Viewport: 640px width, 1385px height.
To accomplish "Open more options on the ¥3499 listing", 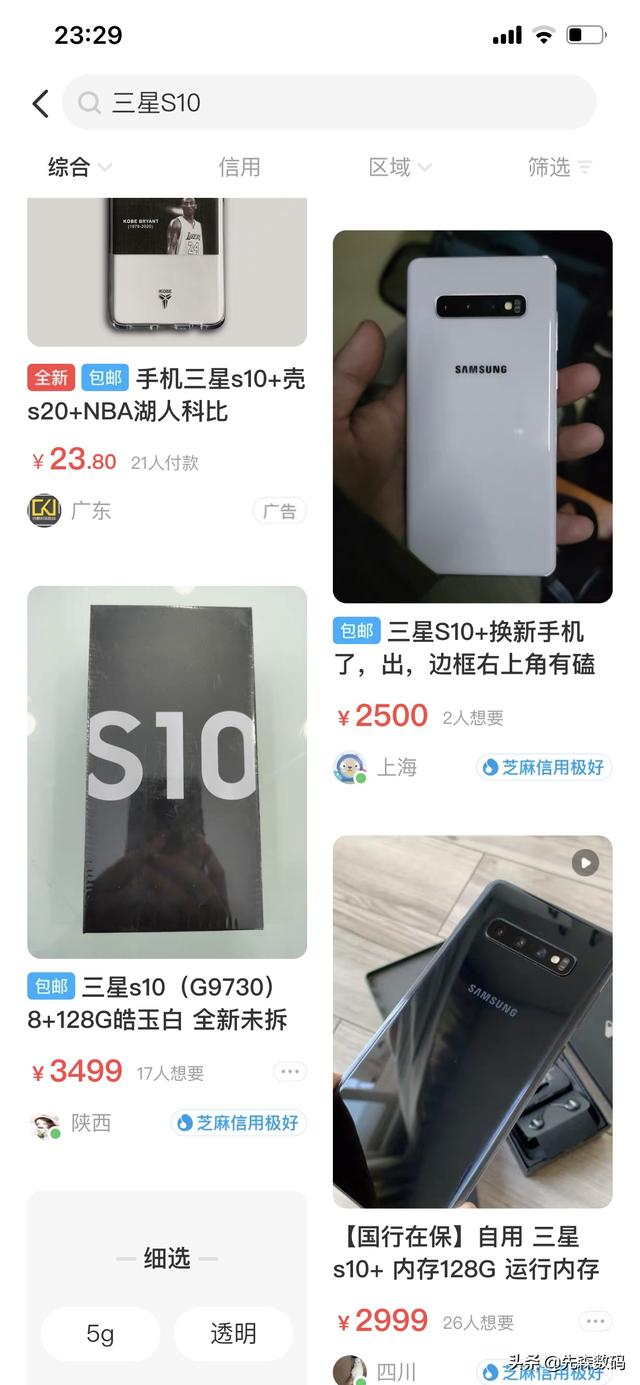I will [290, 1072].
